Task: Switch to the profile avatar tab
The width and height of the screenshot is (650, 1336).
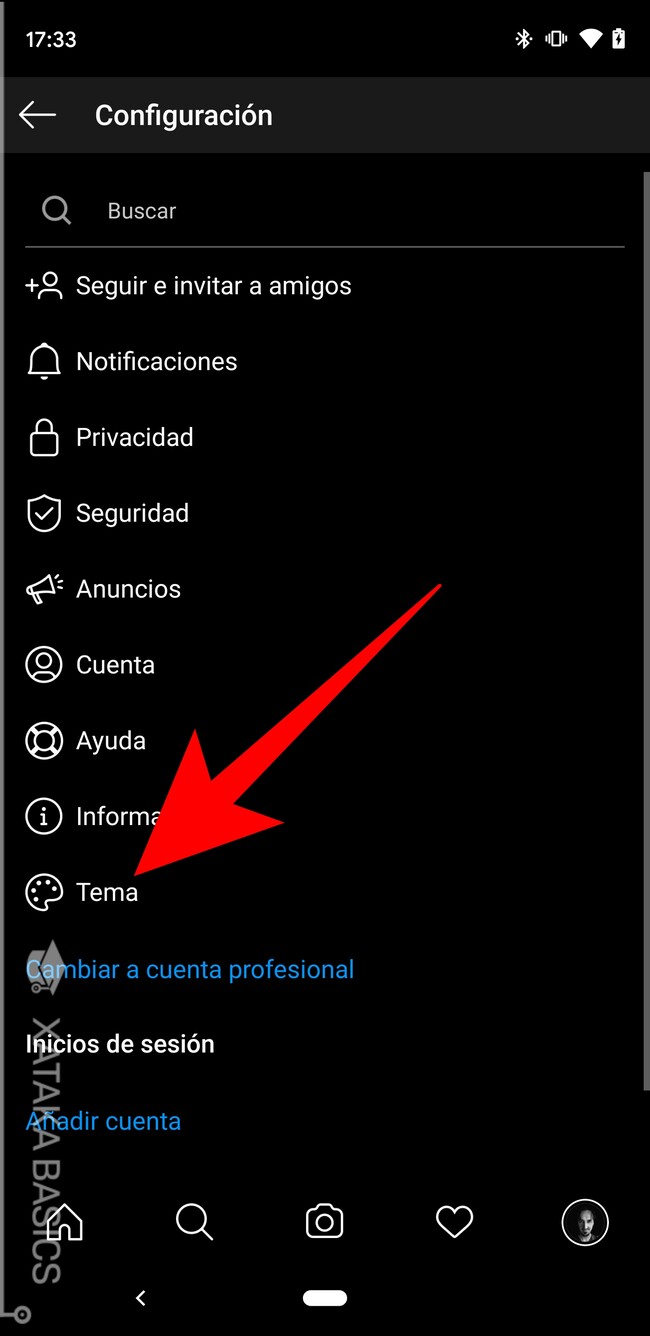Action: tap(584, 1222)
